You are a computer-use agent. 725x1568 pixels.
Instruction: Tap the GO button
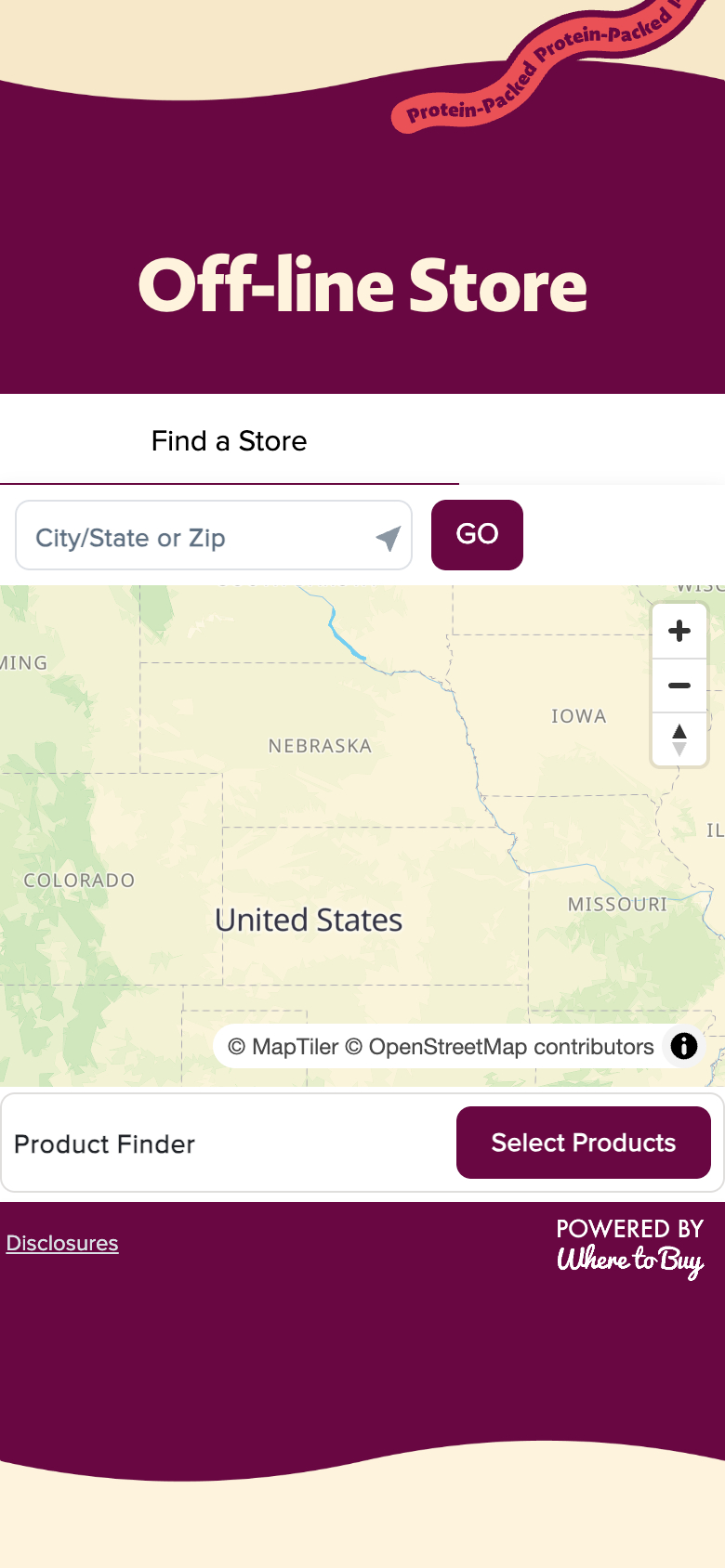477,535
